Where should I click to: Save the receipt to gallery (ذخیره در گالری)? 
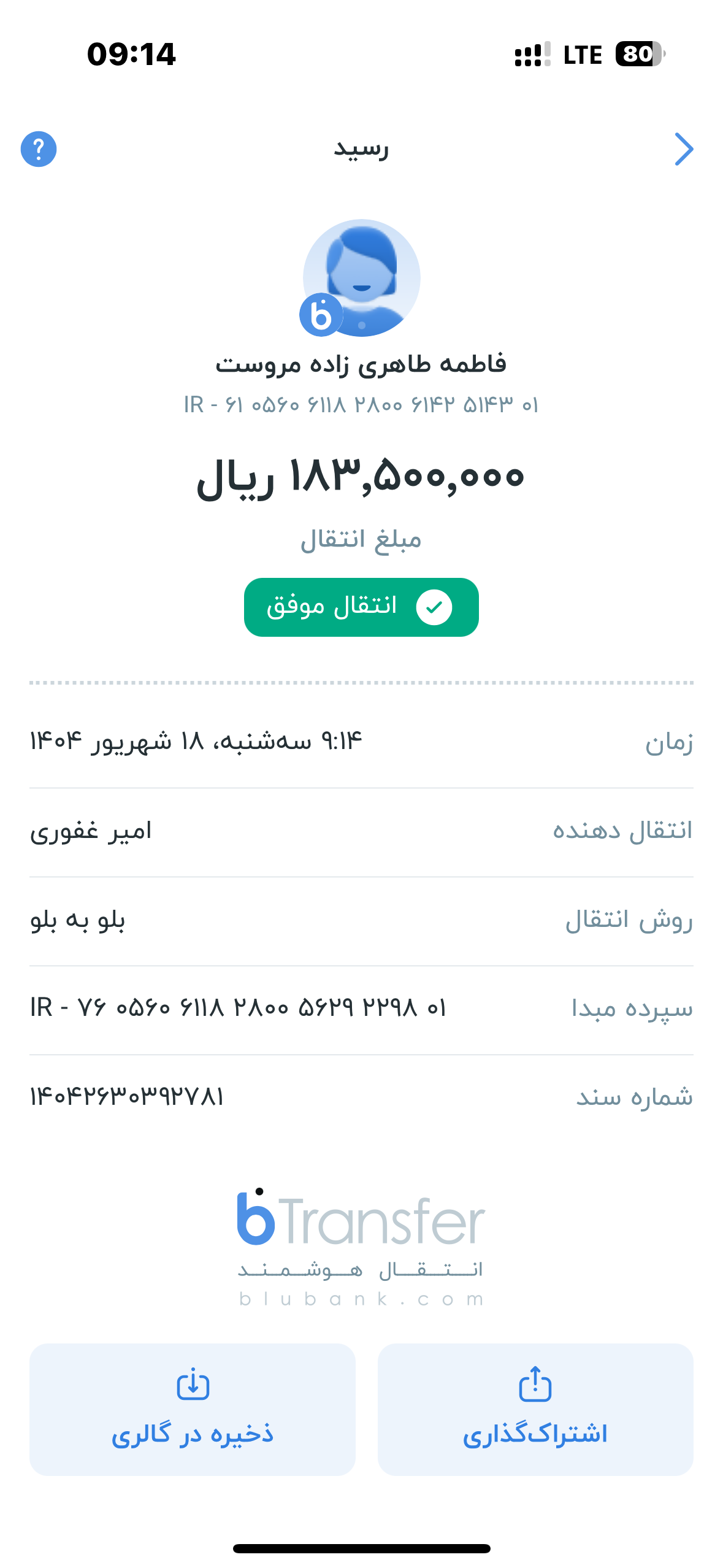click(x=193, y=1409)
